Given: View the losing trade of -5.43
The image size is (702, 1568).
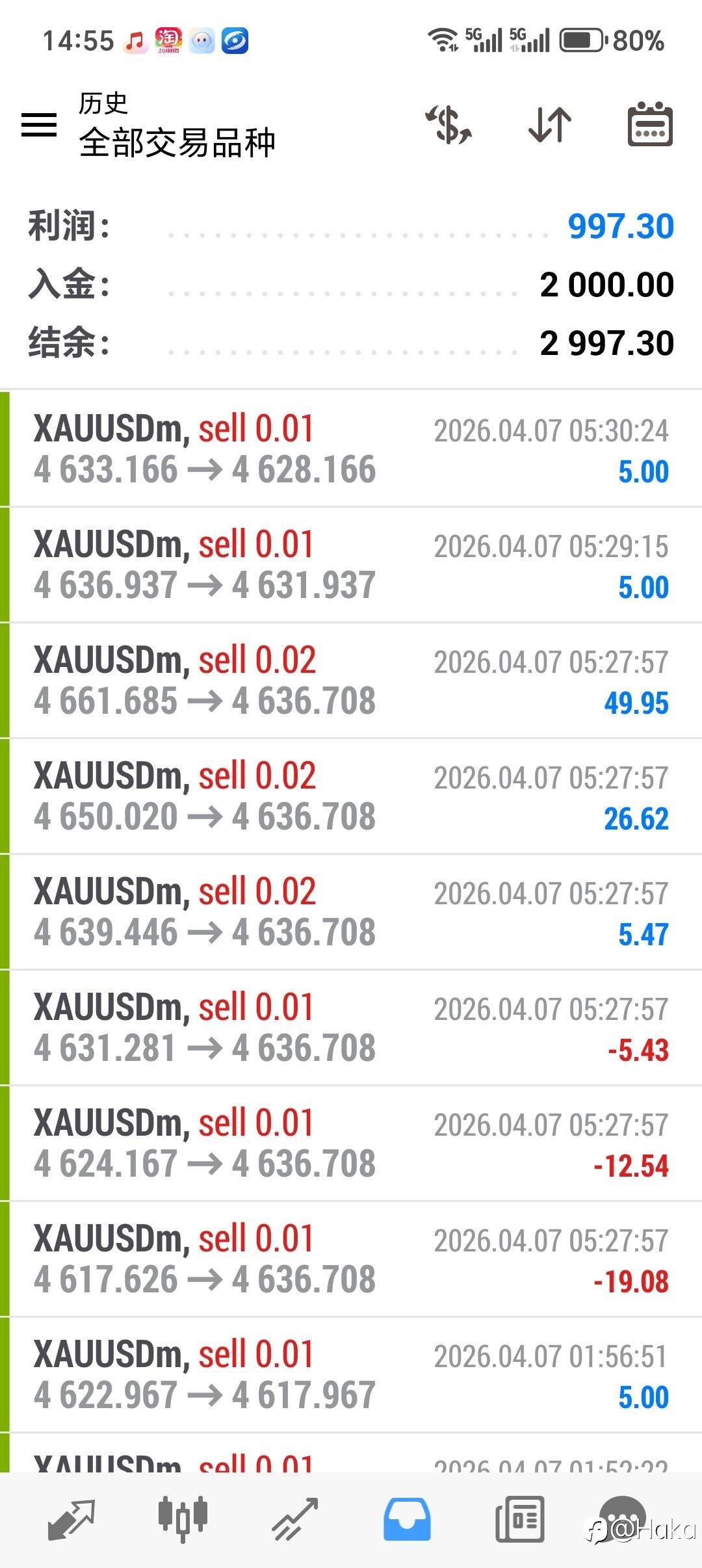Looking at the screenshot, I should (x=351, y=1028).
